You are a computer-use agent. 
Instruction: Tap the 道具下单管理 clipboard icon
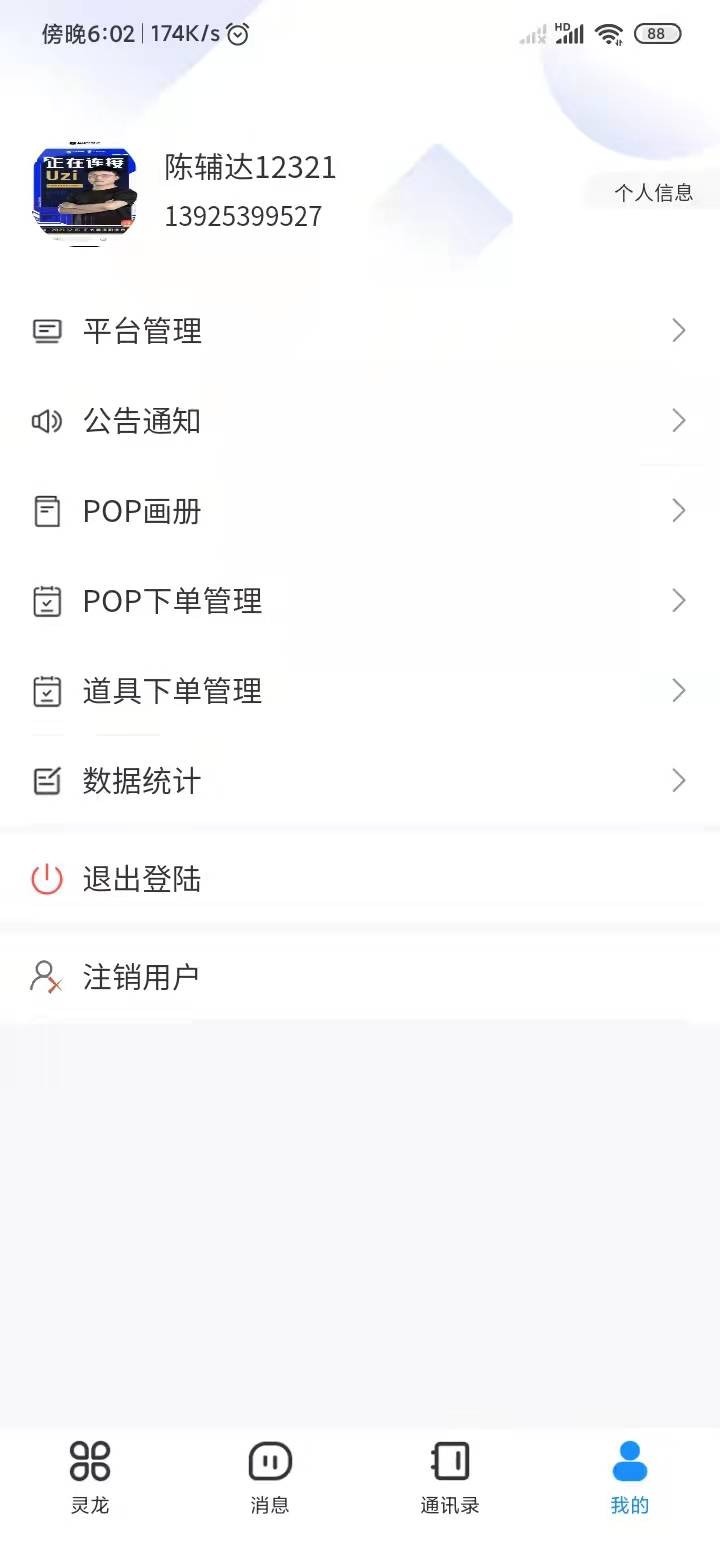click(46, 690)
